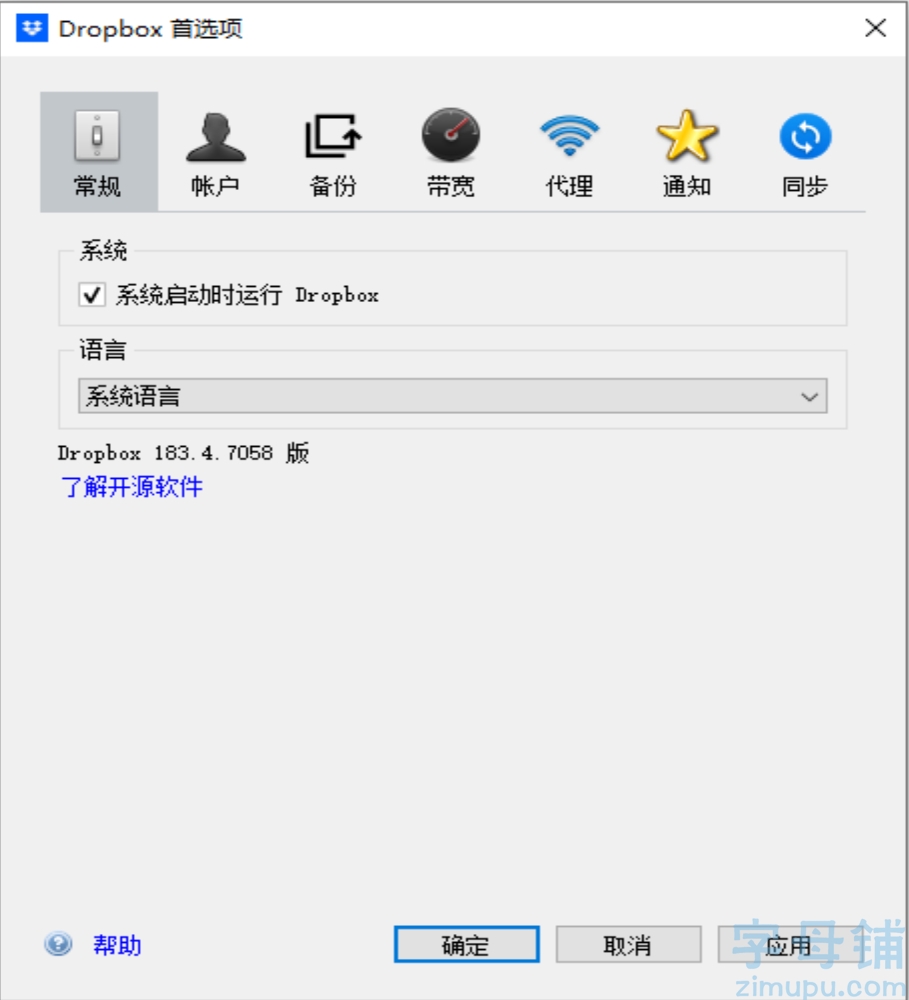
Task: Open the 了解开源软件 link
Action: 132,487
